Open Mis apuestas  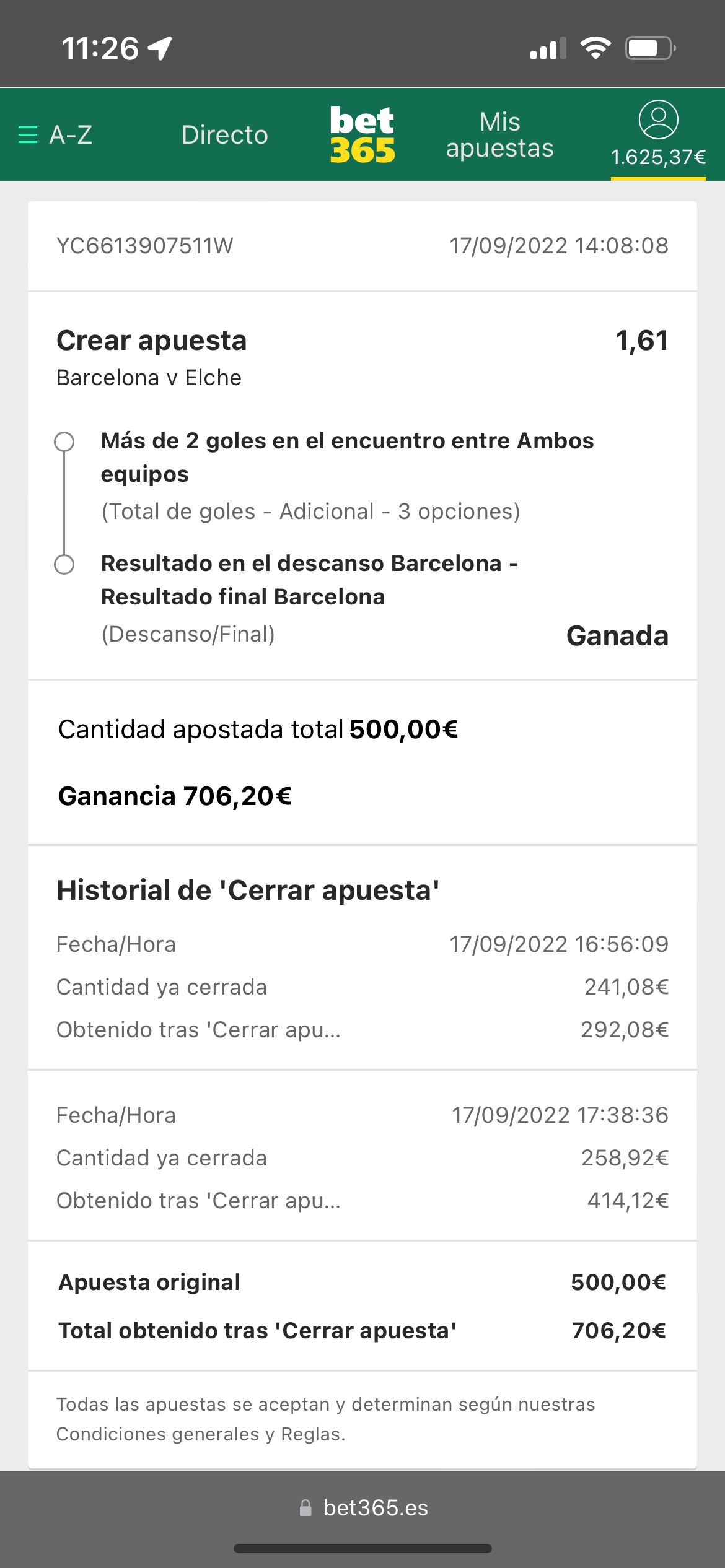499,134
